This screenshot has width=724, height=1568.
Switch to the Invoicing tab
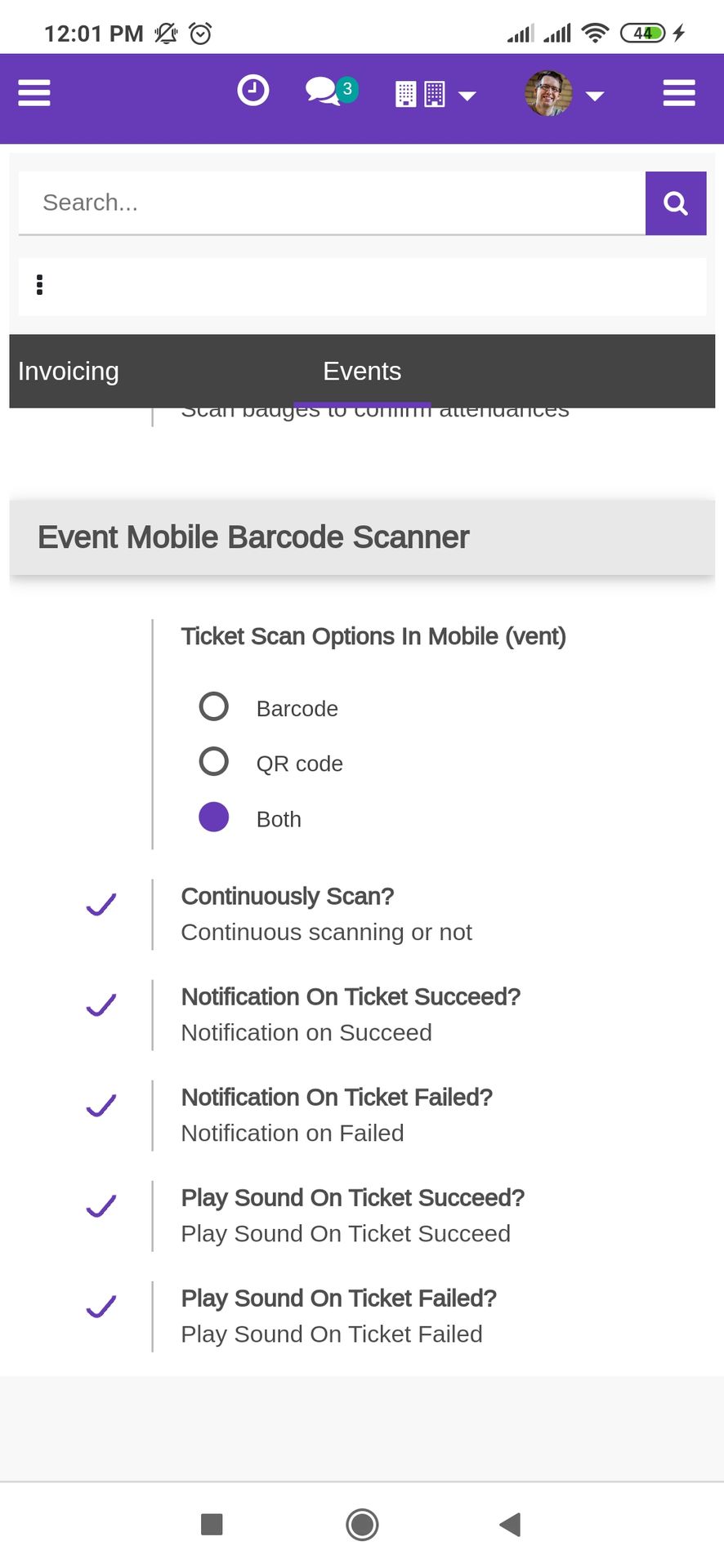coord(69,372)
